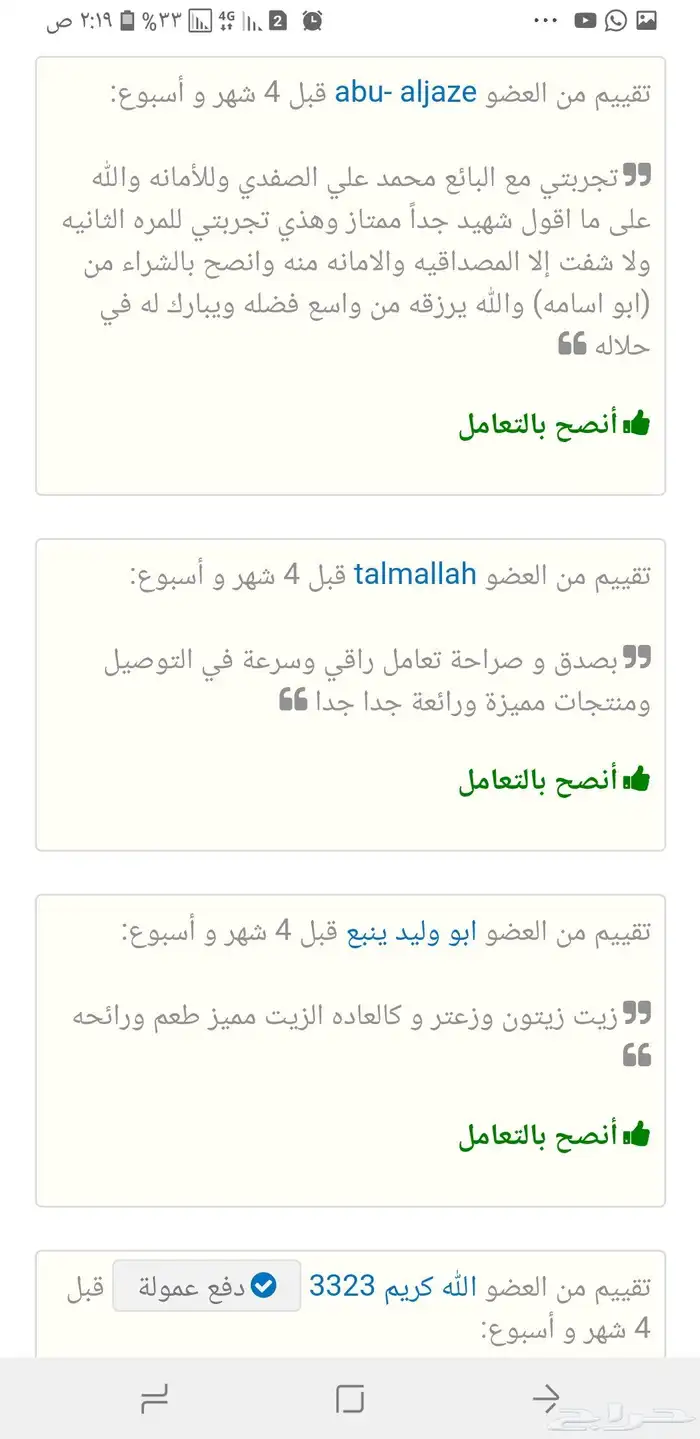Open the recent apps view
The height and width of the screenshot is (1439, 700).
point(155,1397)
